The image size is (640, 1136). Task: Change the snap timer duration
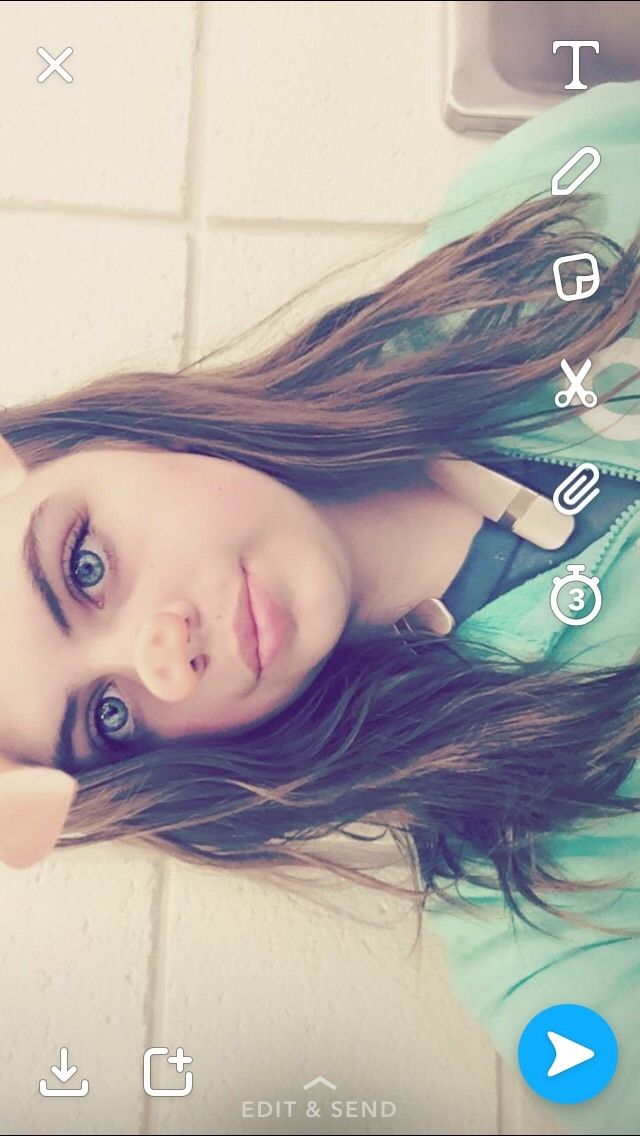[576, 596]
